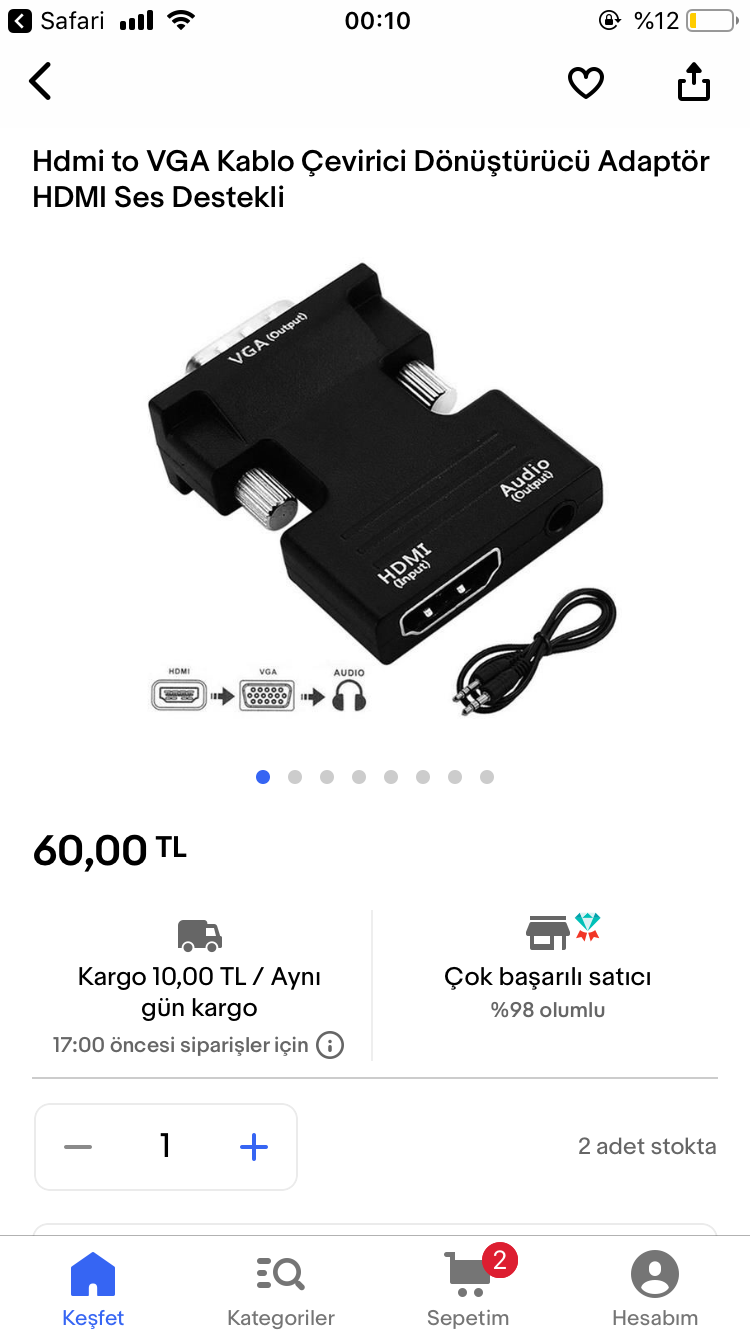Add product to favorites with heart icon

586,83
